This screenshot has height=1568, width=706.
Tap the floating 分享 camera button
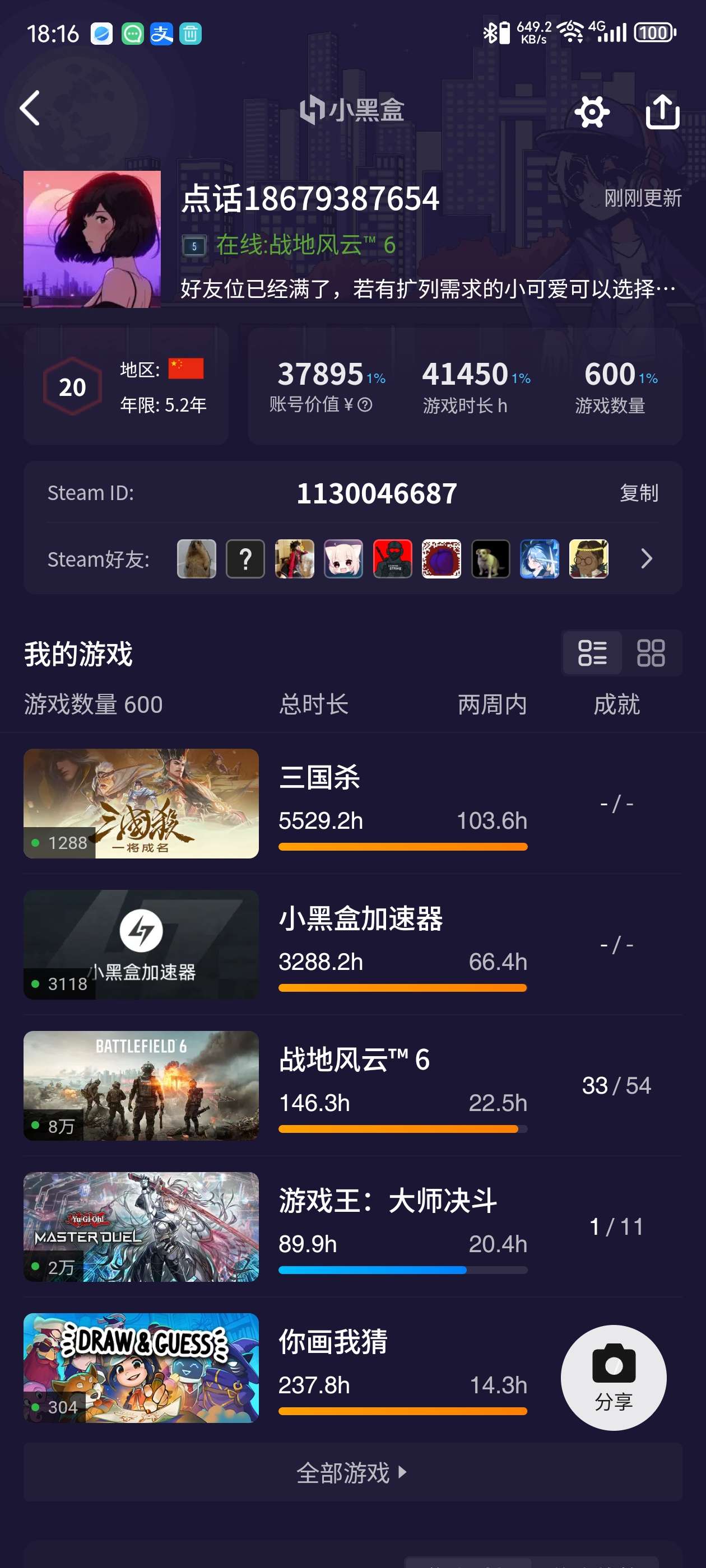pyautogui.click(x=613, y=1378)
